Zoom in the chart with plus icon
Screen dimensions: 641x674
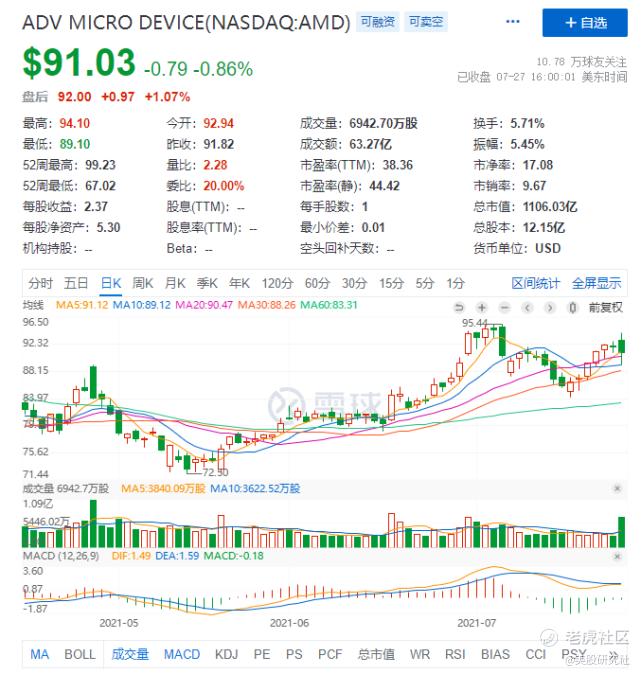[x=481, y=307]
